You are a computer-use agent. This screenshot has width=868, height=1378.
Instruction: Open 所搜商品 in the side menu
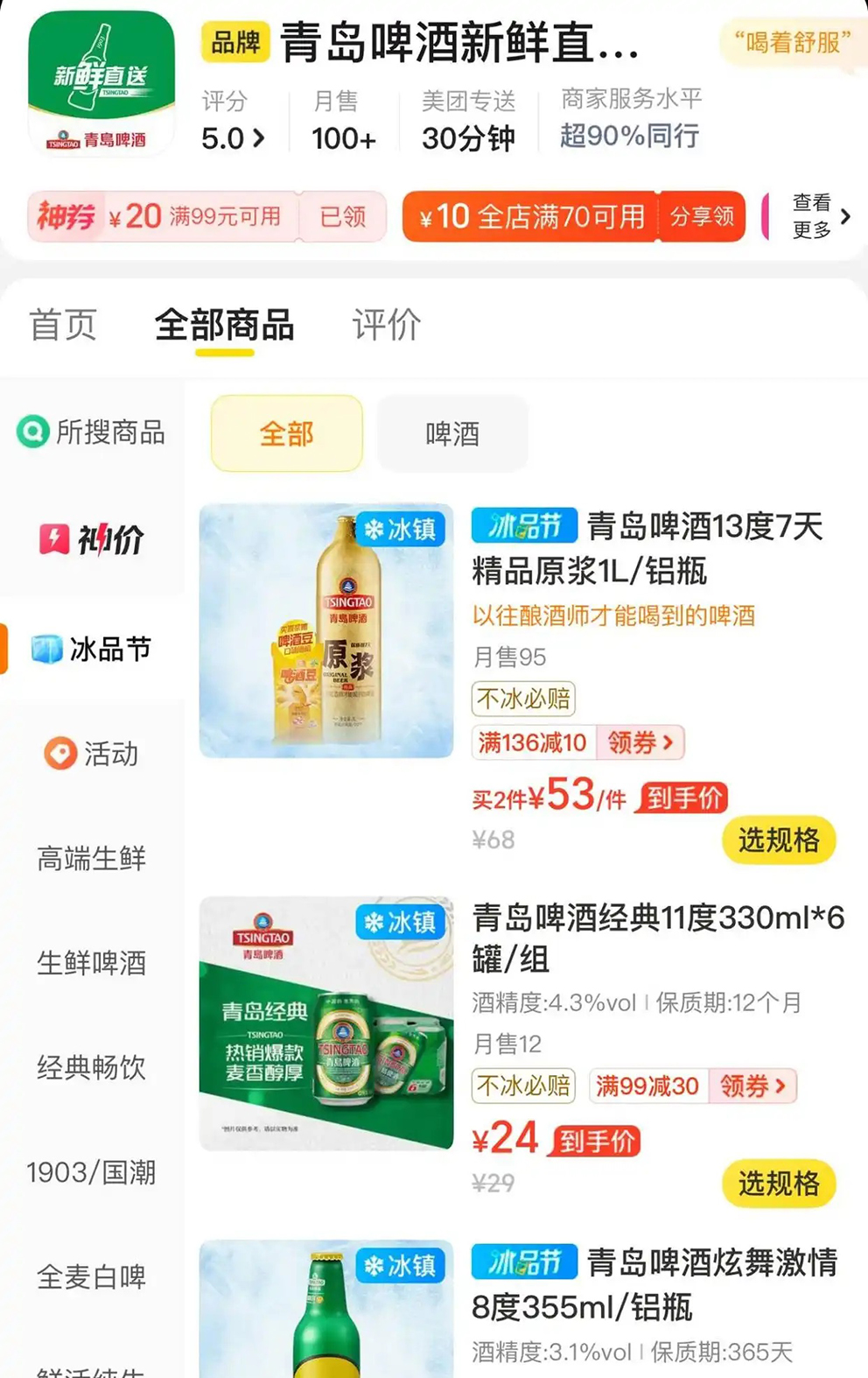coord(91,432)
